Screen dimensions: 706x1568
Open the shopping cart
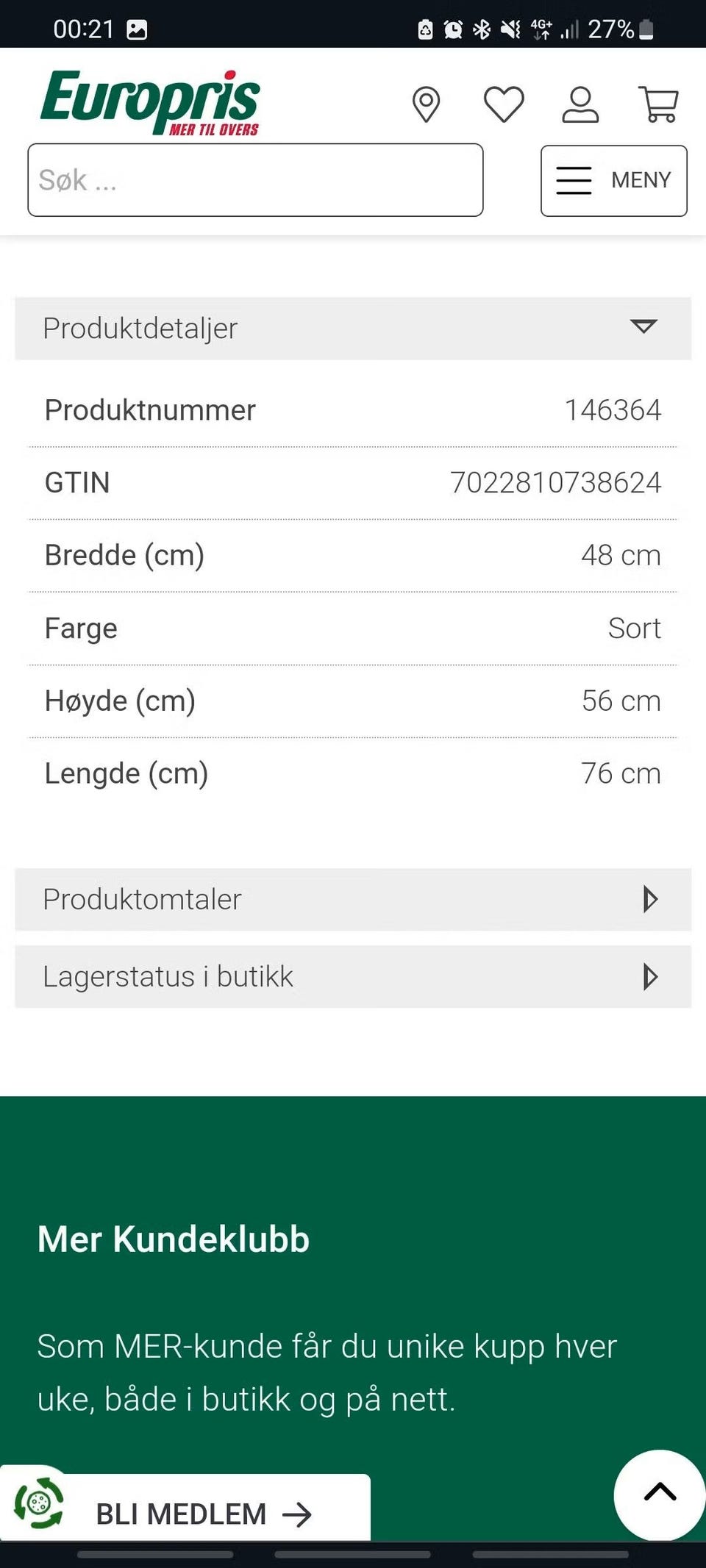[x=659, y=104]
